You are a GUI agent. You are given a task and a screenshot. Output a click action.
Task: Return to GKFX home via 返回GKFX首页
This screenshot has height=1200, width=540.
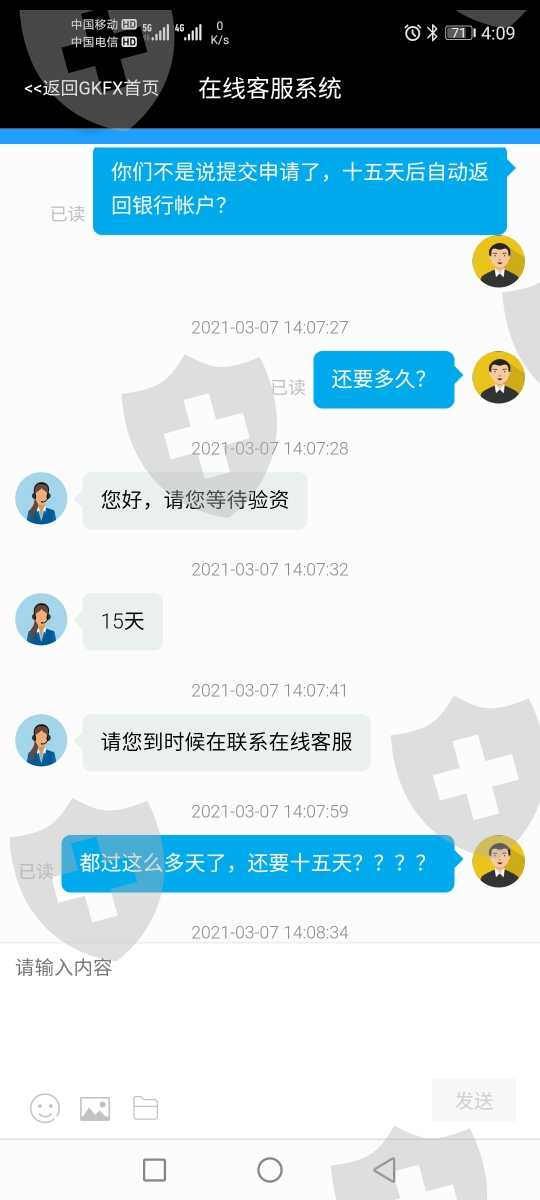(x=91, y=88)
